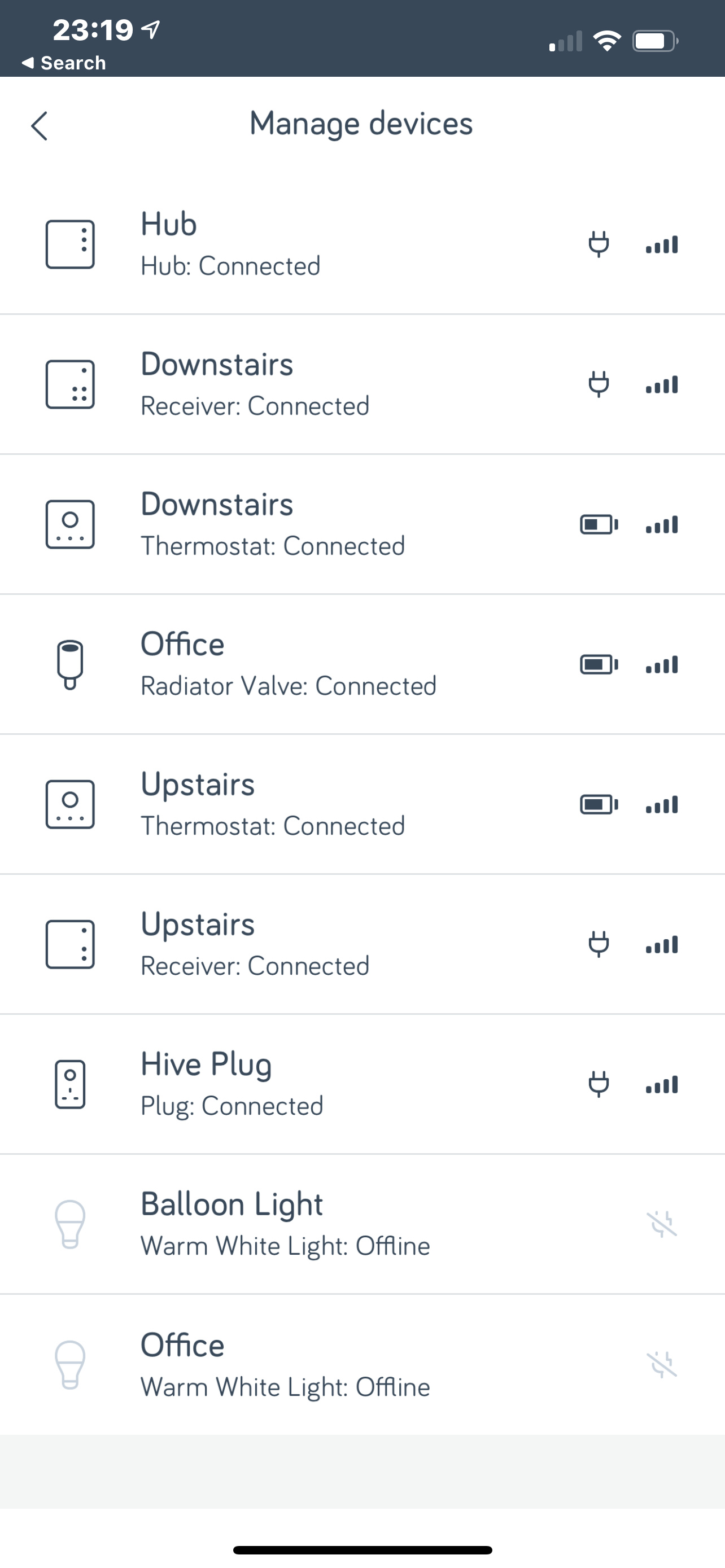The width and height of the screenshot is (725, 1568).
Task: Click the Hub power plug indicator
Action: tap(599, 243)
